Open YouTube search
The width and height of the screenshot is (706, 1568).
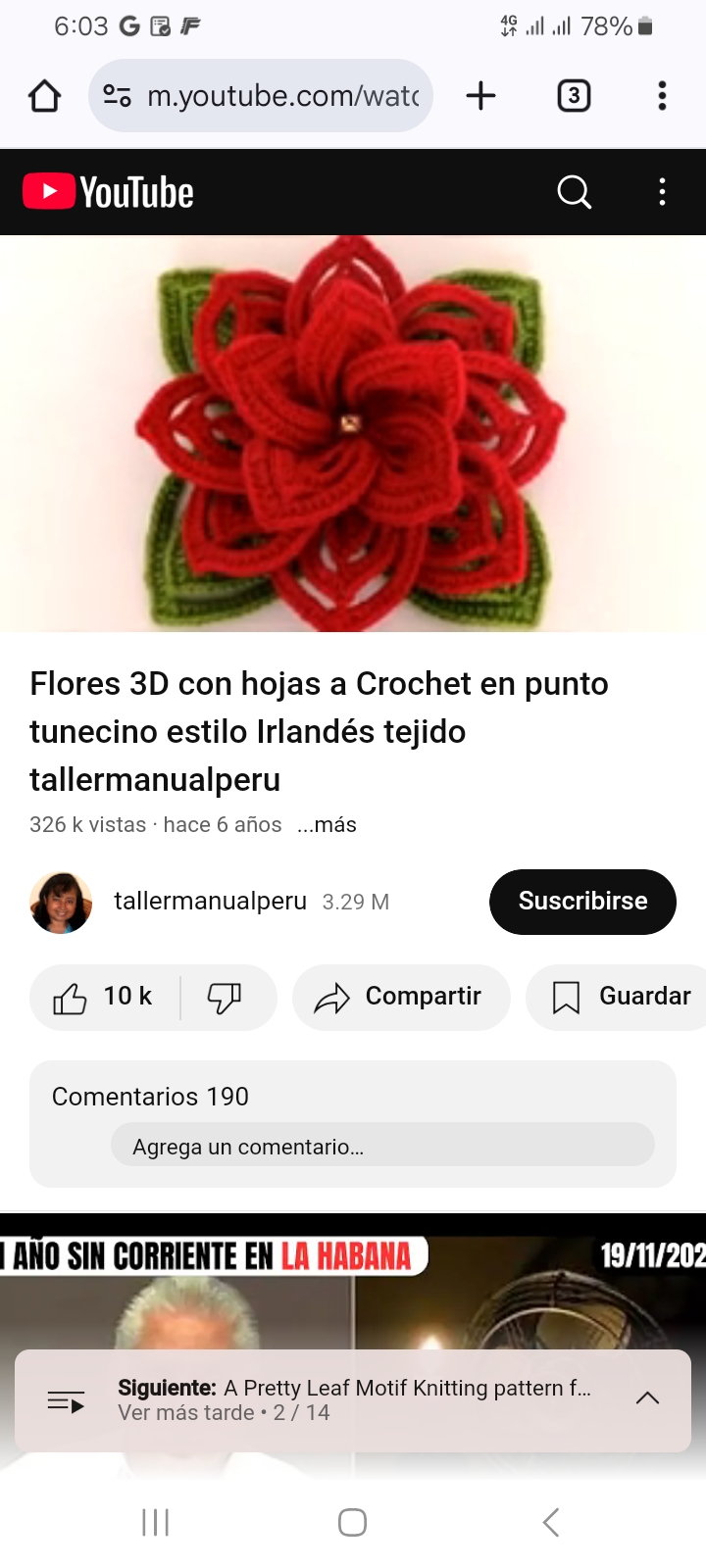[x=574, y=192]
